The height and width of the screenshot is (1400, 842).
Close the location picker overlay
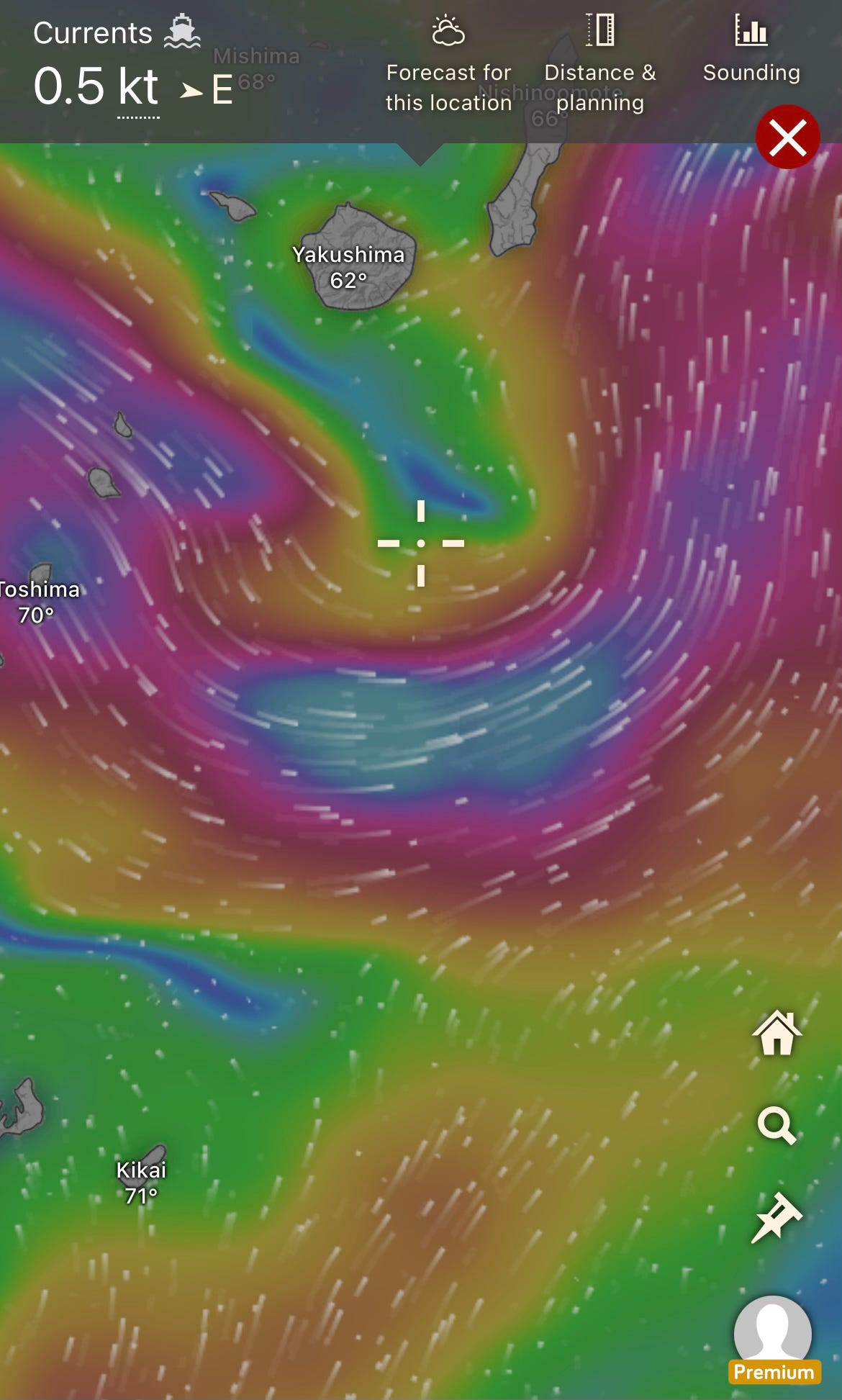pyautogui.click(x=788, y=137)
